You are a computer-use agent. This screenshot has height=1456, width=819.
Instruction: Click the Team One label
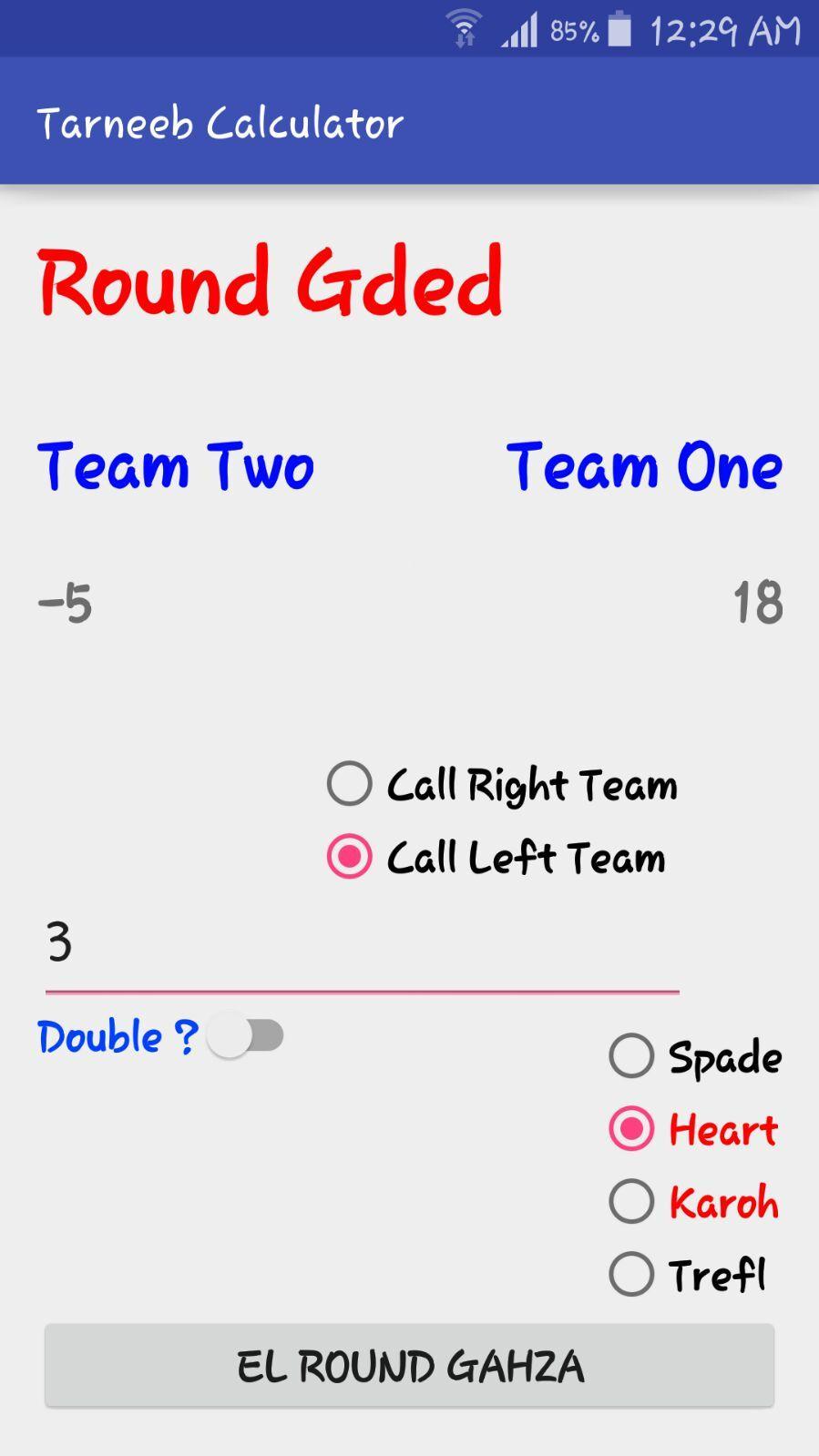[643, 467]
